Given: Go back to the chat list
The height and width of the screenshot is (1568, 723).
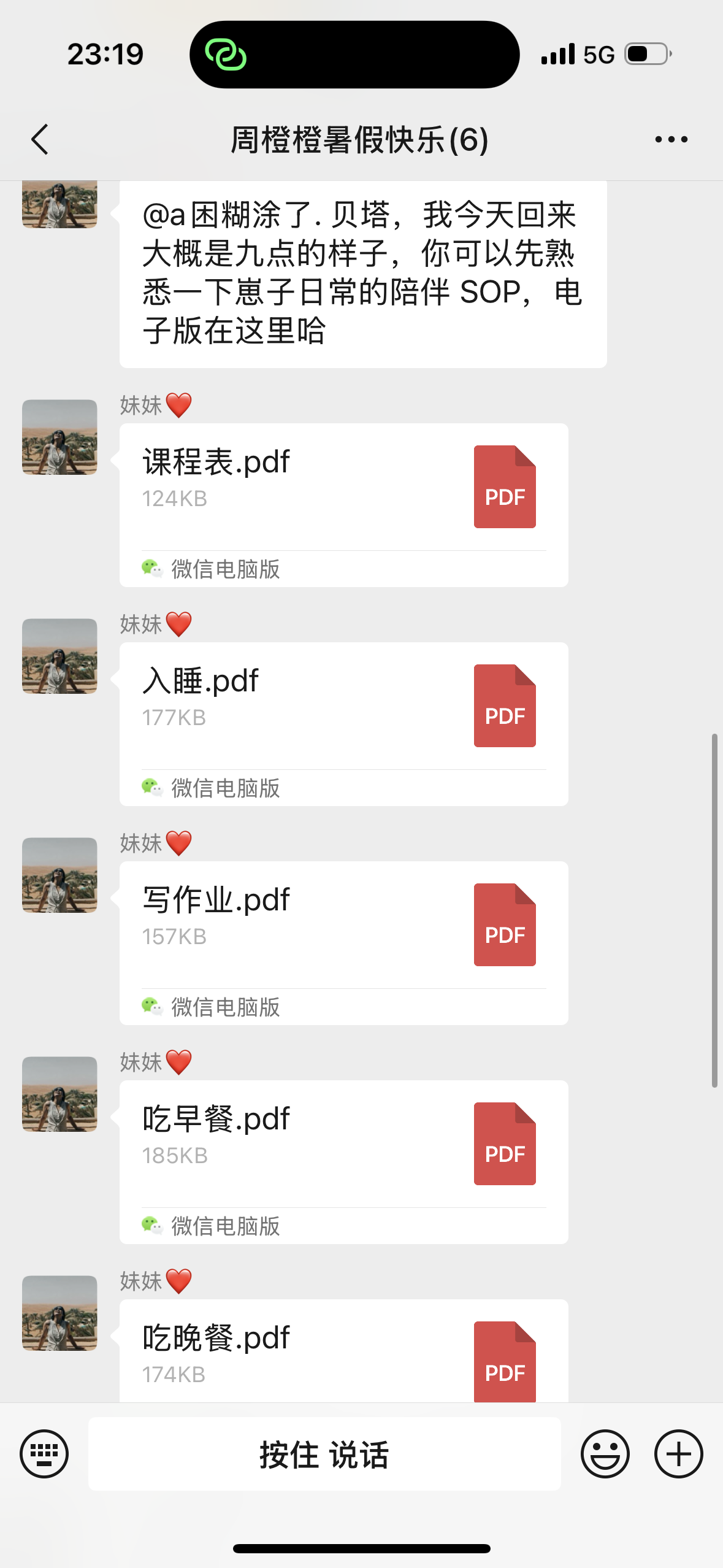Looking at the screenshot, I should (40, 140).
